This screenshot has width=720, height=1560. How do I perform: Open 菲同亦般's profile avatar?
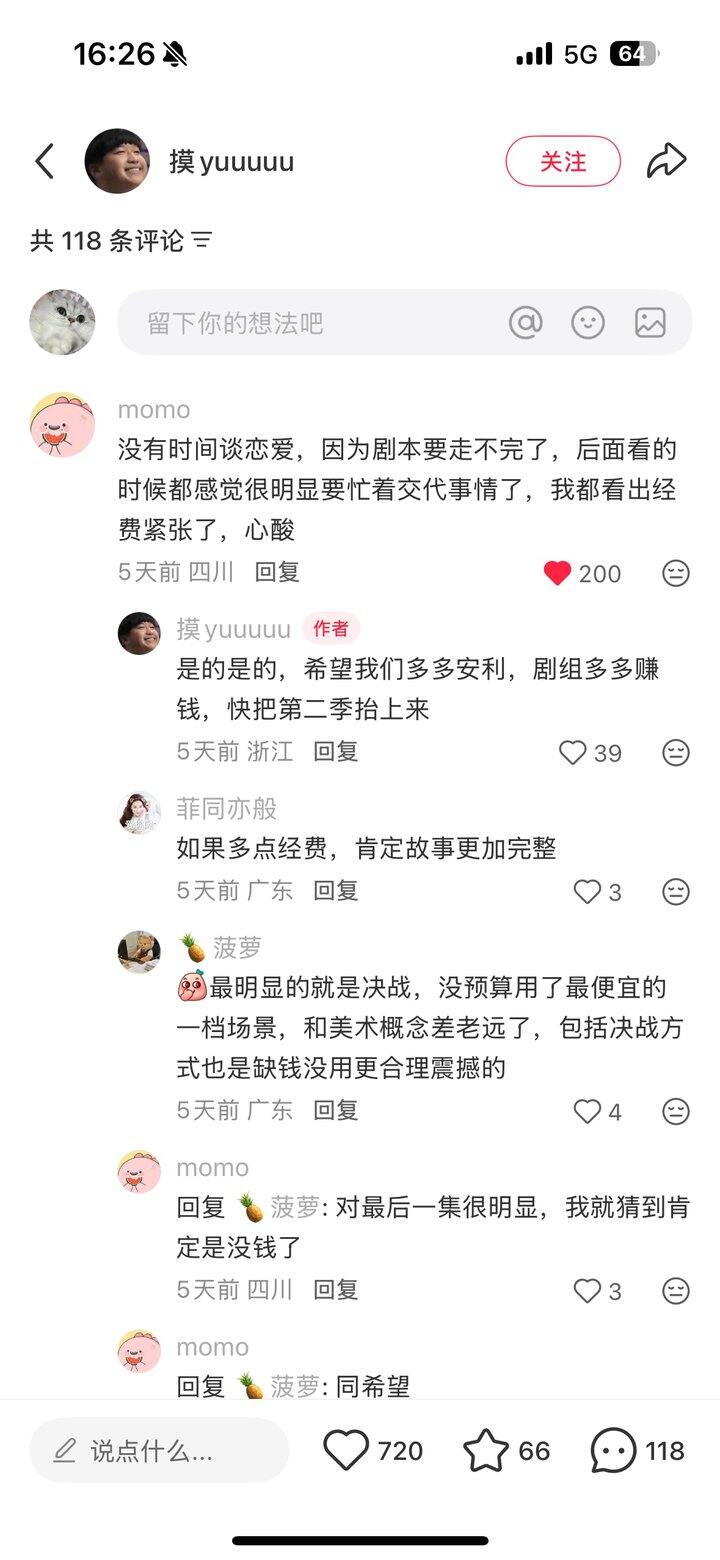pyautogui.click(x=139, y=812)
